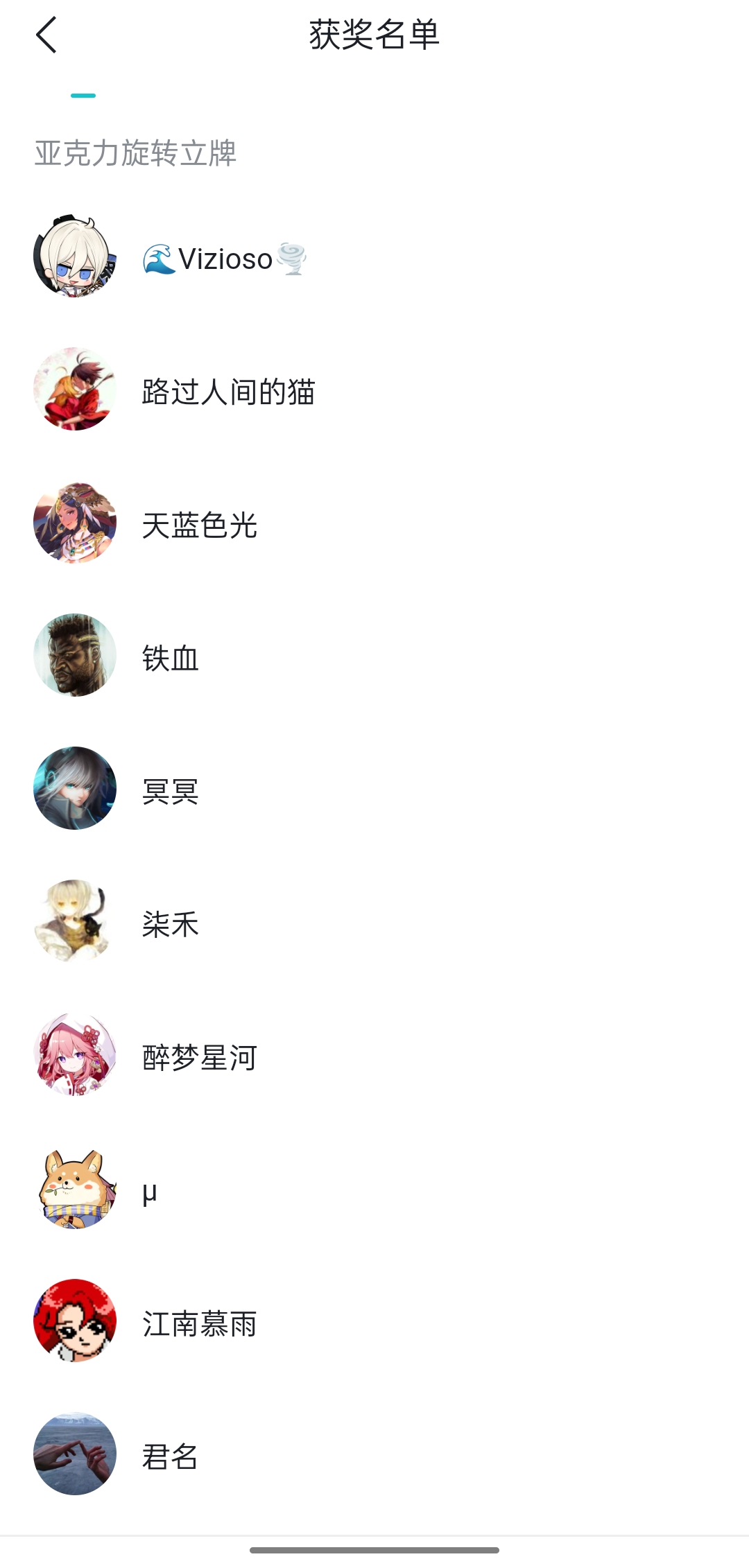Select the 天蓝色光 user row
Viewport: 749px width, 1568px height.
[x=374, y=523]
